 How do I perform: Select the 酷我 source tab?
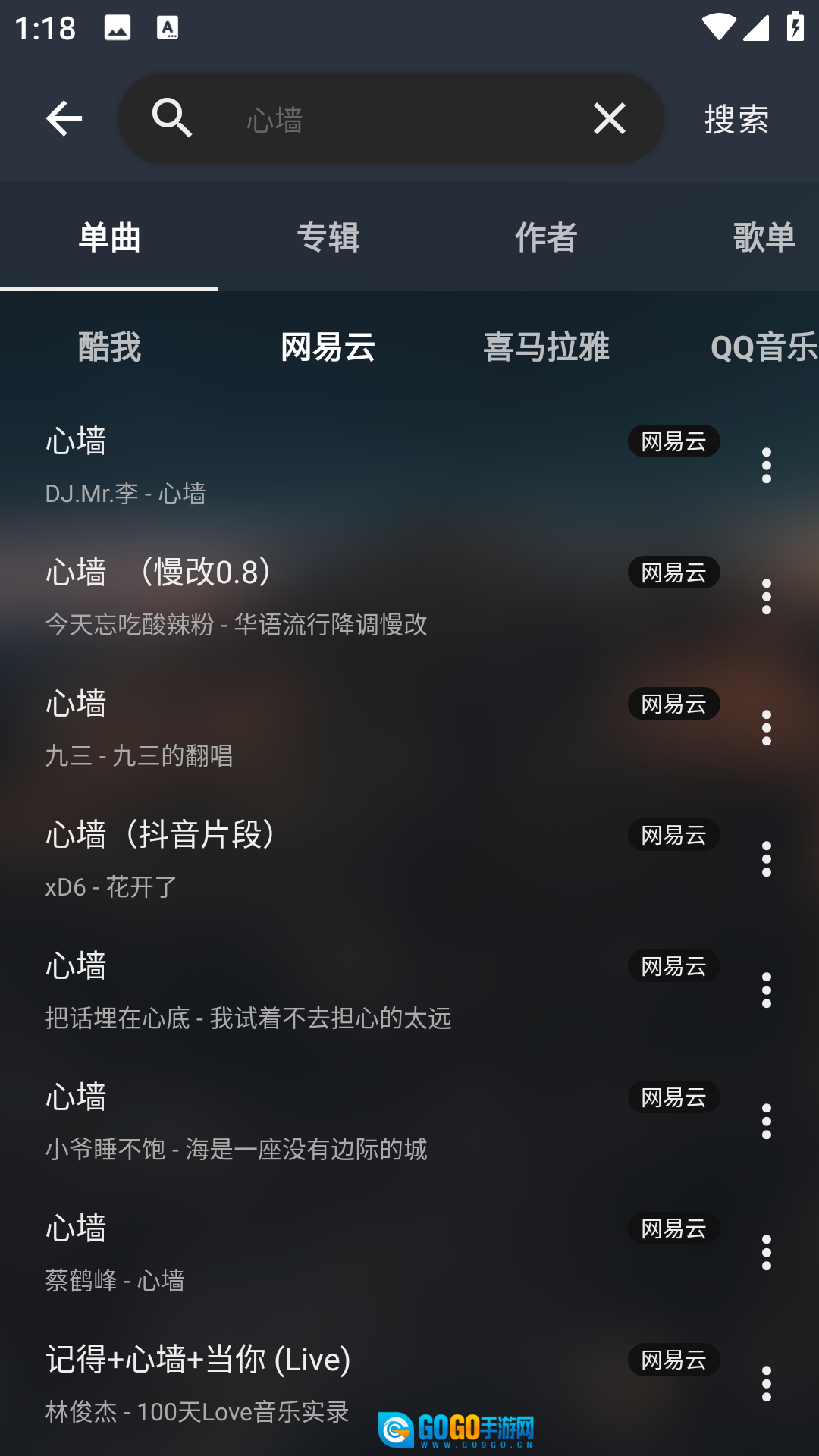[x=109, y=347]
